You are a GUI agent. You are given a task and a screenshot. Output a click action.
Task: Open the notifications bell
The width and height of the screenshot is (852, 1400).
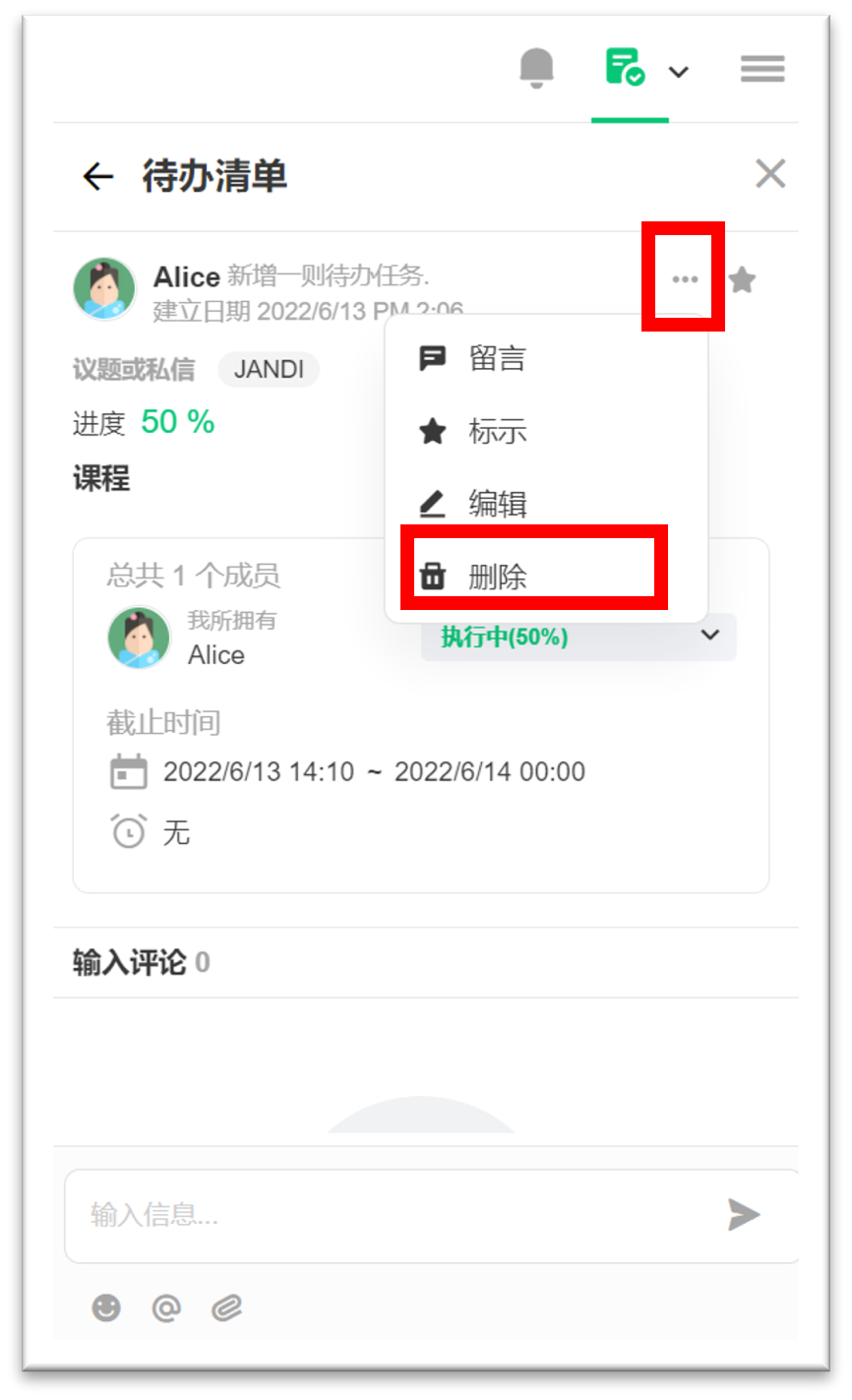coord(536,69)
